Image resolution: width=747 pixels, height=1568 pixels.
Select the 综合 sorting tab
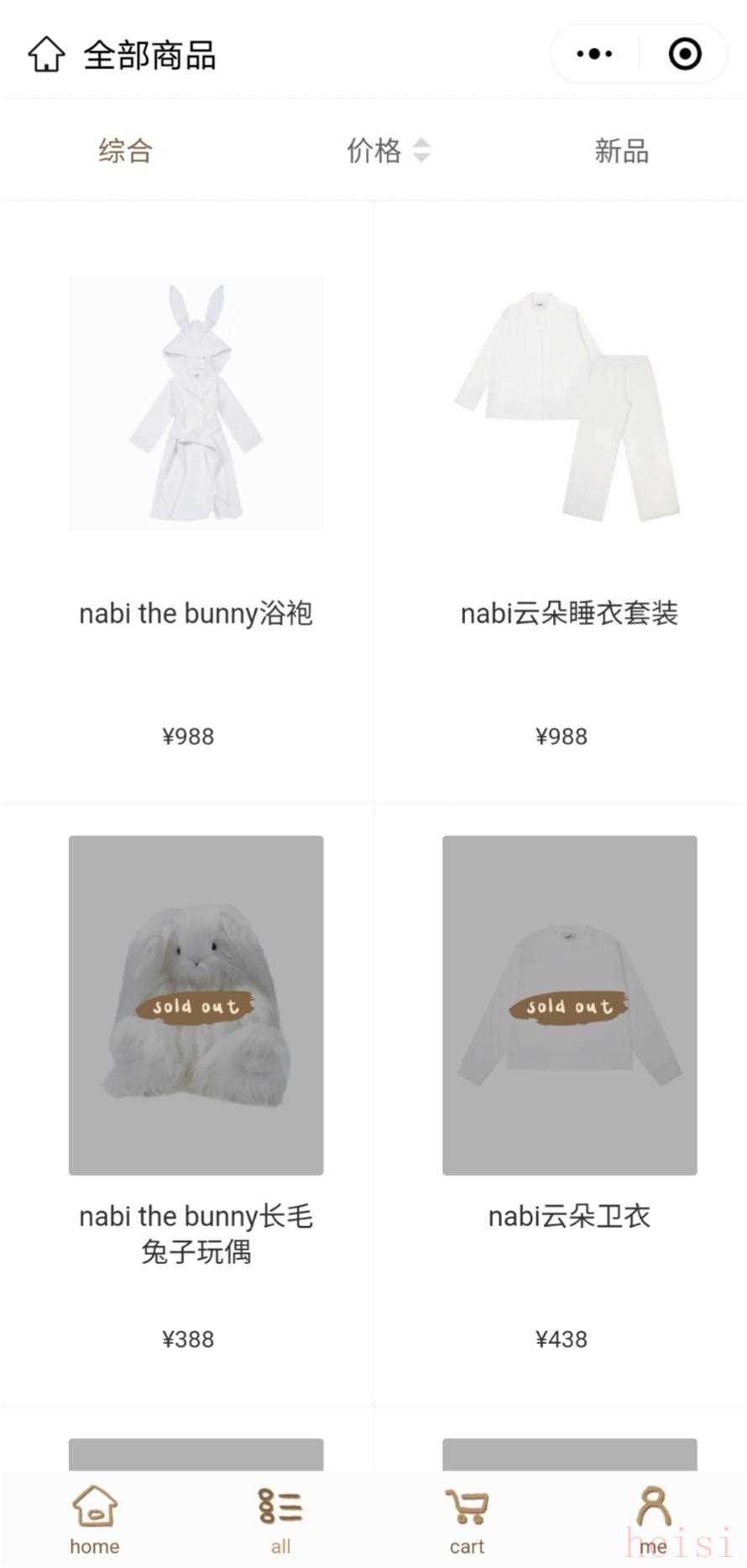coord(125,151)
